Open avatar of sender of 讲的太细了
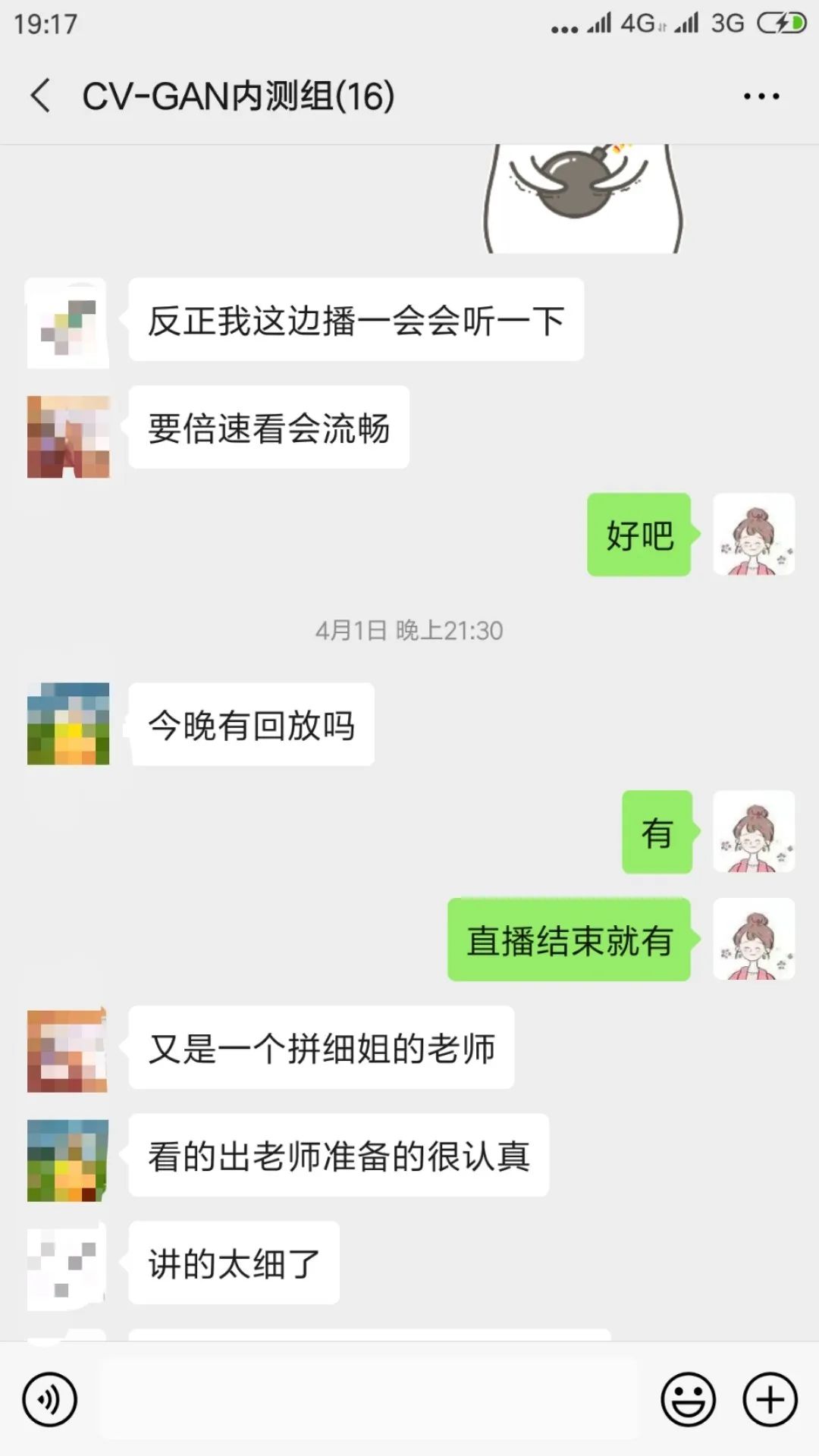The height and width of the screenshot is (1456, 819). 67,1264
